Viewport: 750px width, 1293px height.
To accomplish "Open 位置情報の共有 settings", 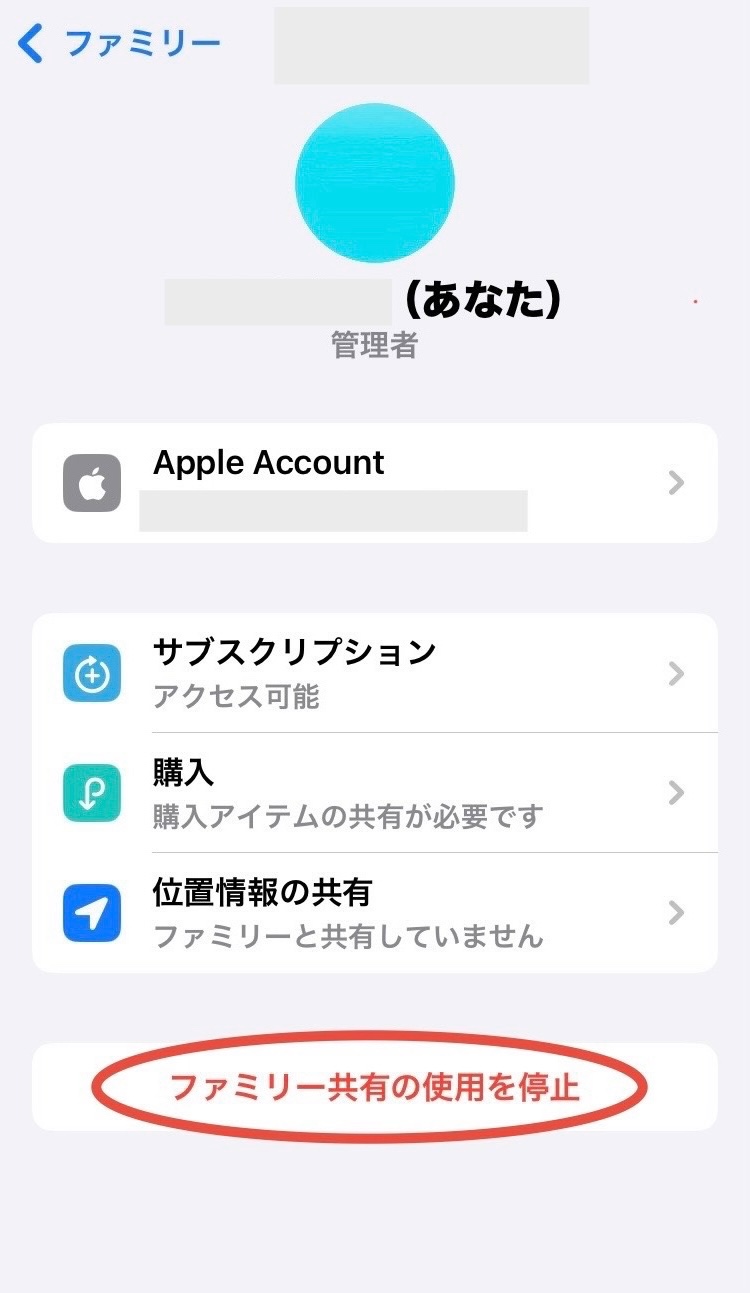I will (374, 912).
